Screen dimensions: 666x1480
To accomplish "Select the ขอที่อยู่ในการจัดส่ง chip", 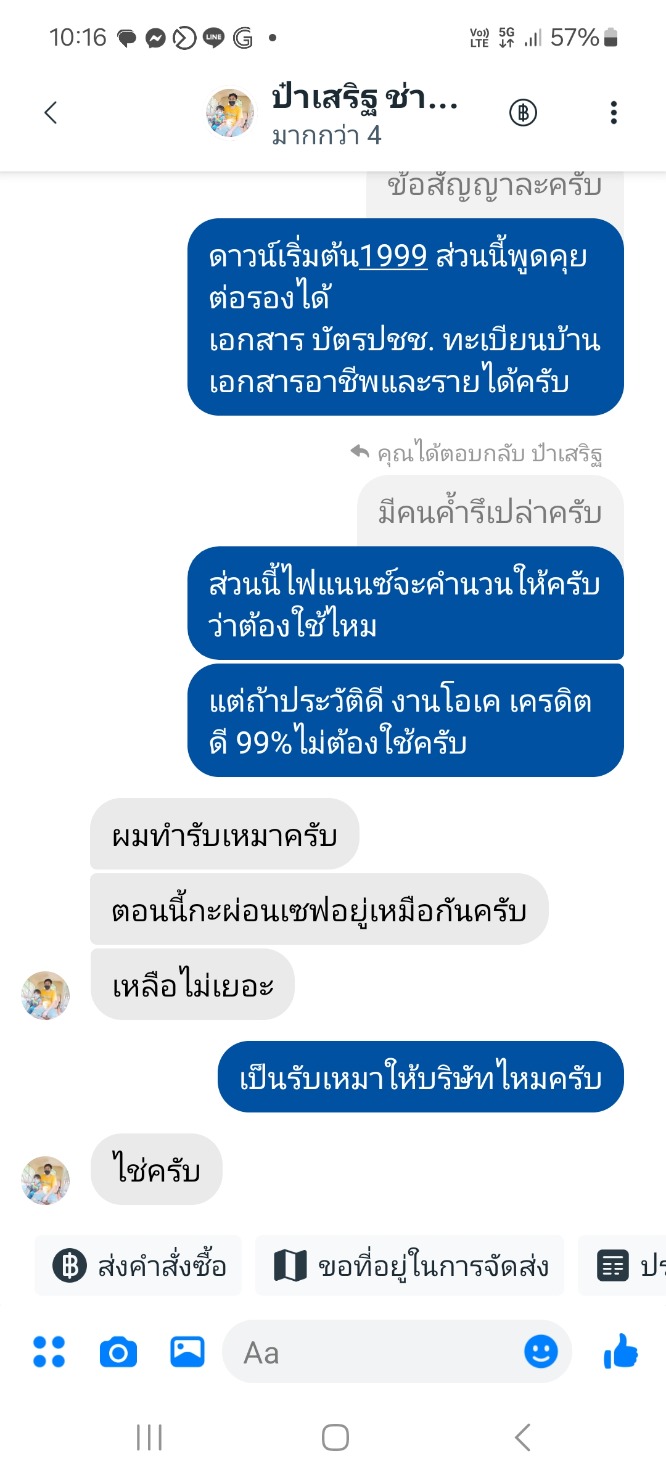I will (409, 1266).
